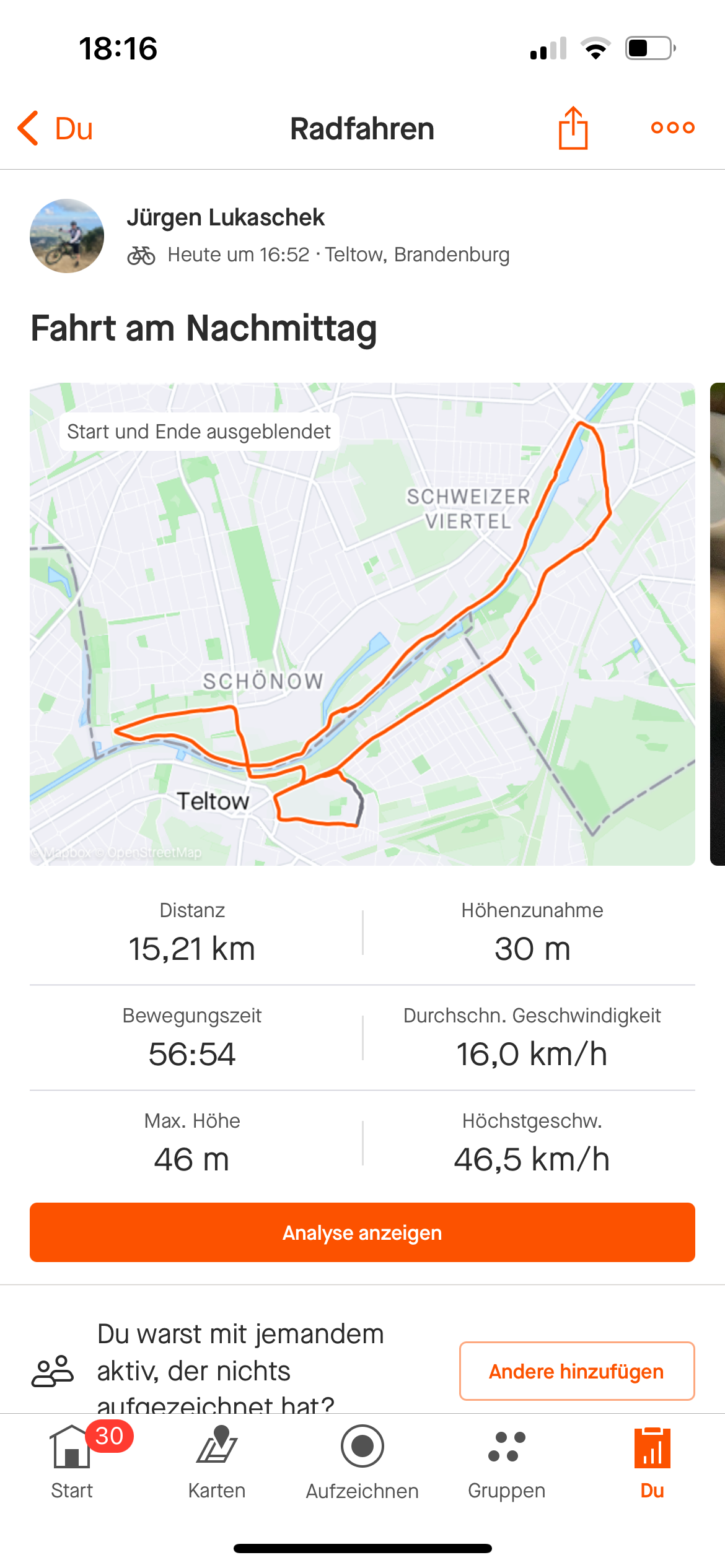Open the partially visible photo beside the map
Viewport: 725px width, 1568px height.
[718, 624]
